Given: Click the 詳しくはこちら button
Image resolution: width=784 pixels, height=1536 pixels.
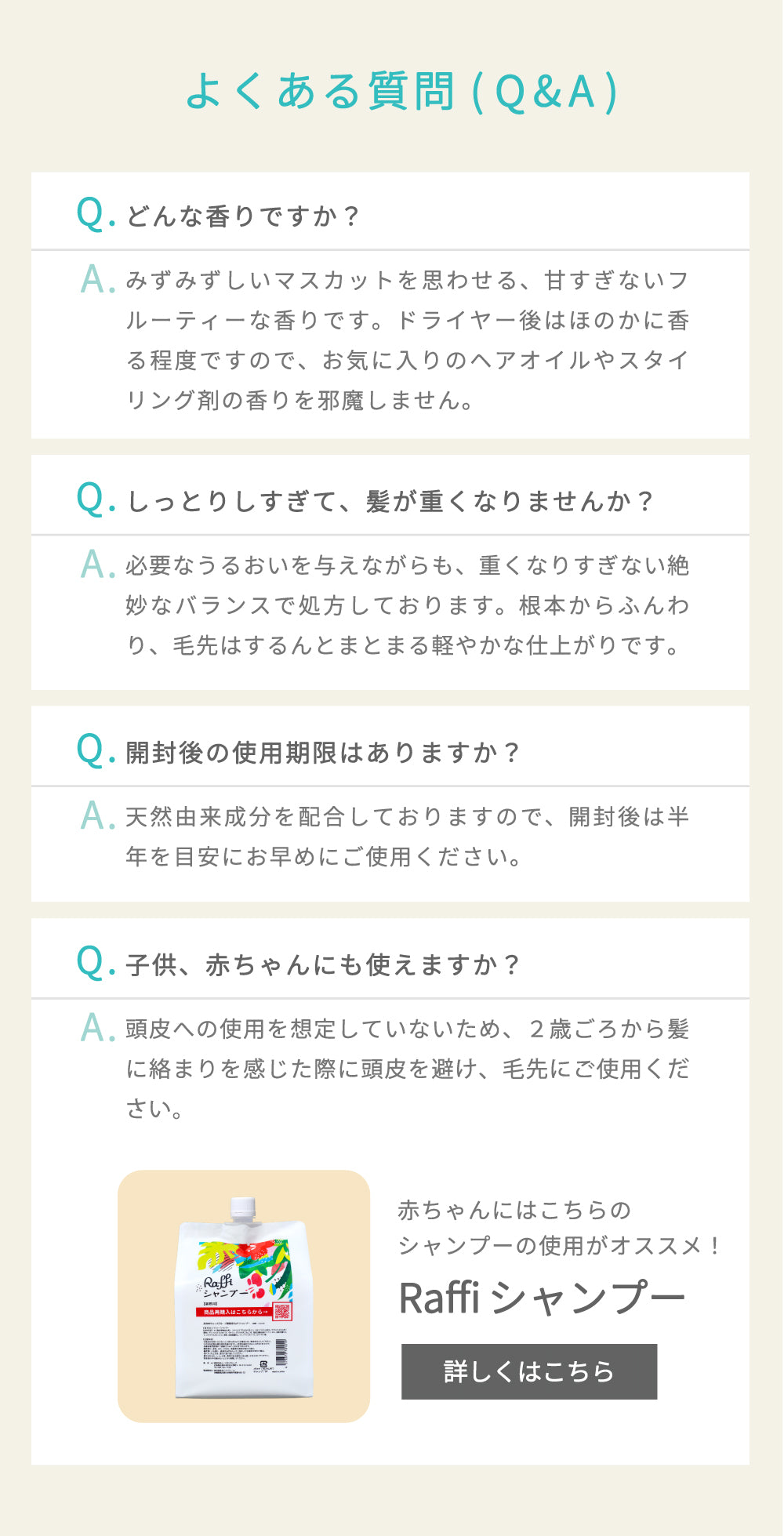Looking at the screenshot, I should [531, 1367].
